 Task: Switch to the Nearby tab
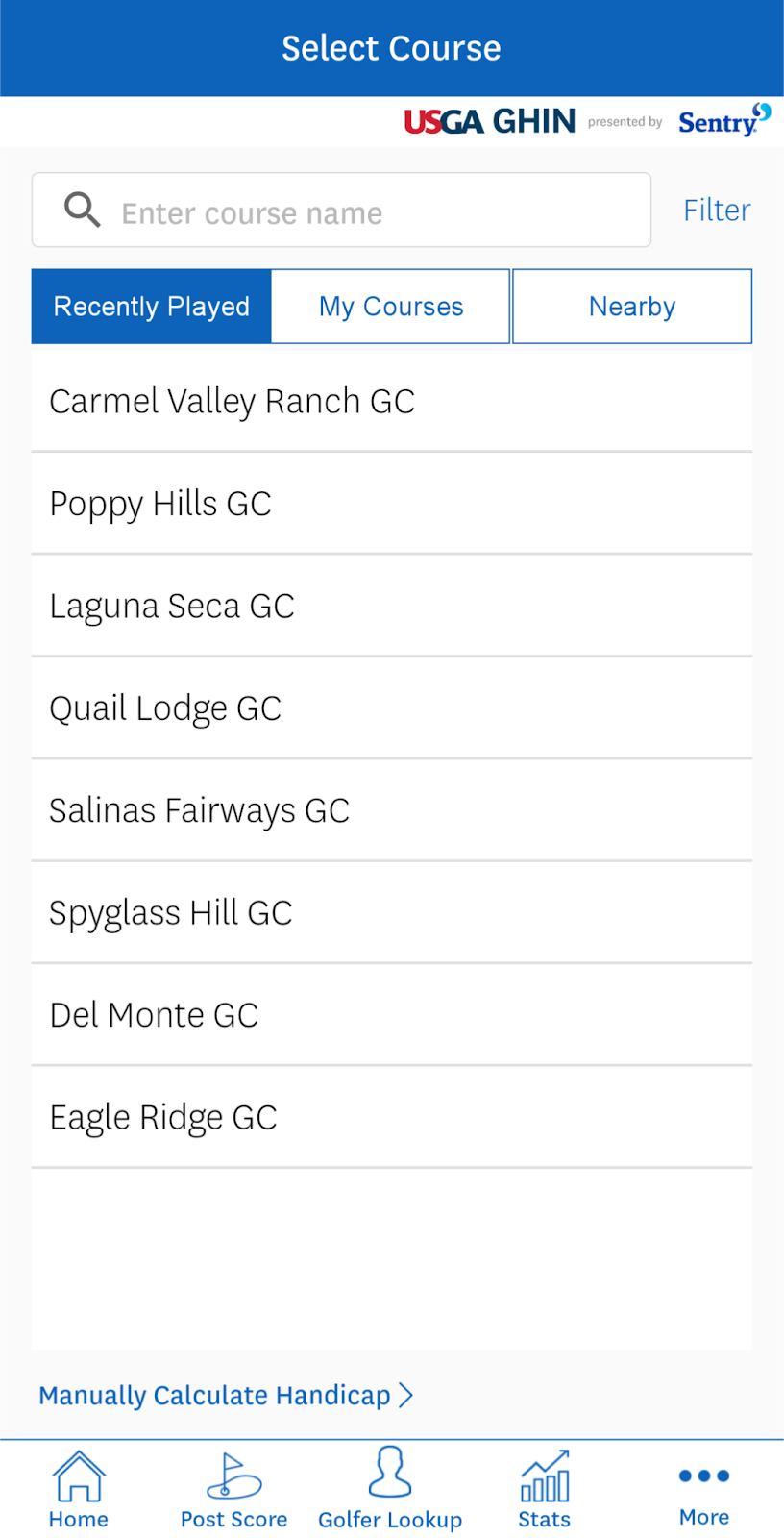pyautogui.click(x=632, y=307)
